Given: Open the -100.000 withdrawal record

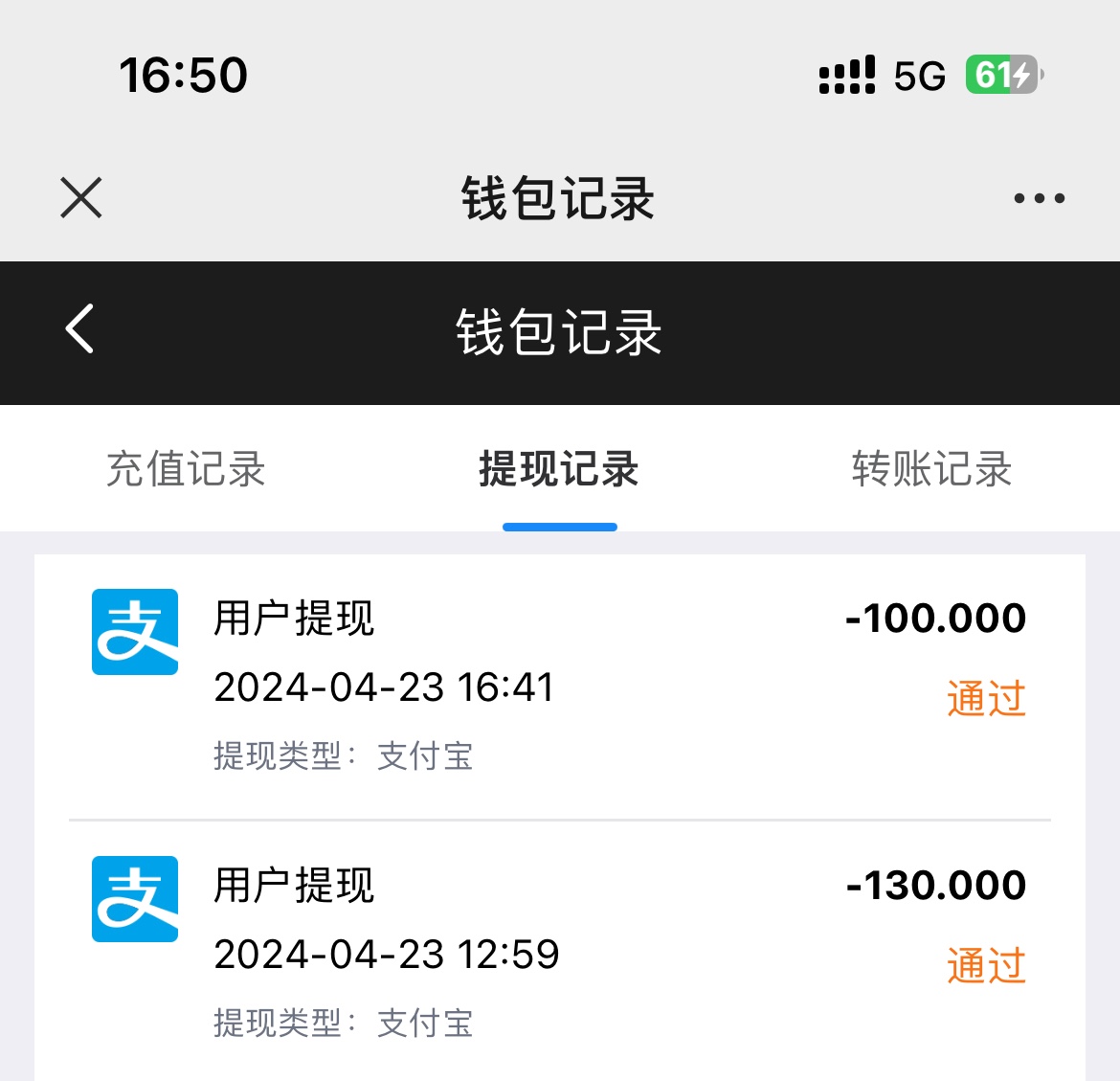Looking at the screenshot, I should pyautogui.click(x=560, y=687).
